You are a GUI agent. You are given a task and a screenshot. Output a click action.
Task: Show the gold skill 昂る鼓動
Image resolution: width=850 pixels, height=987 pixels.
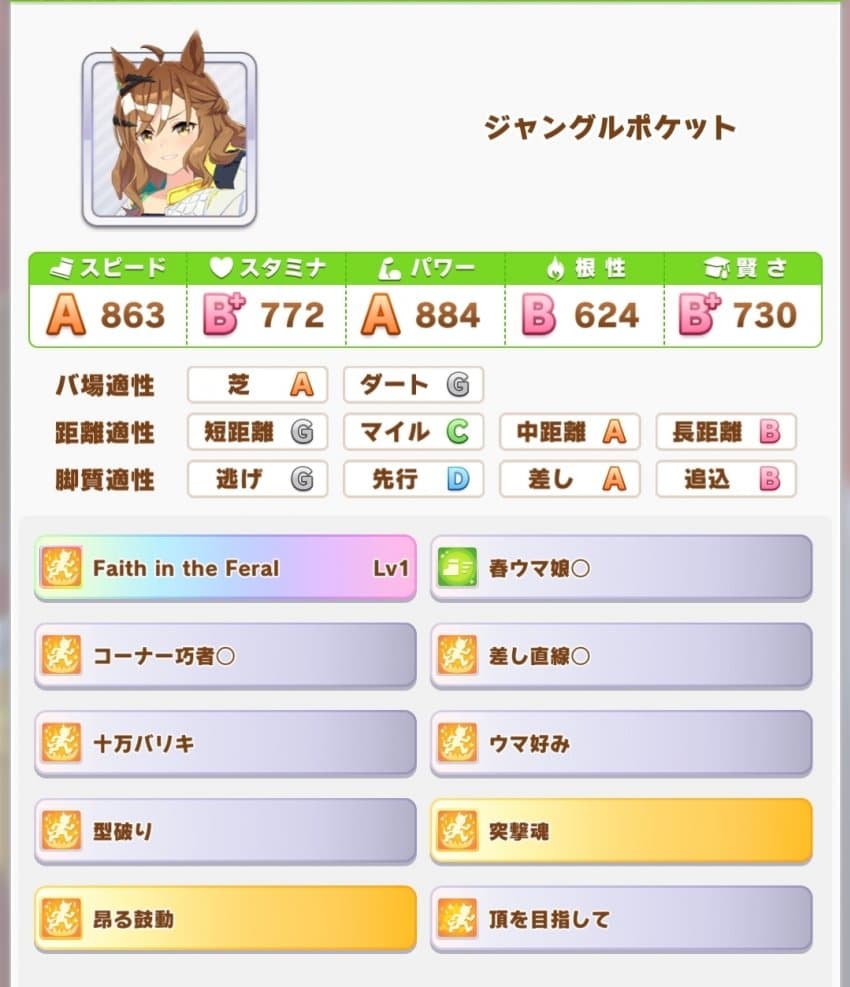[x=225, y=918]
